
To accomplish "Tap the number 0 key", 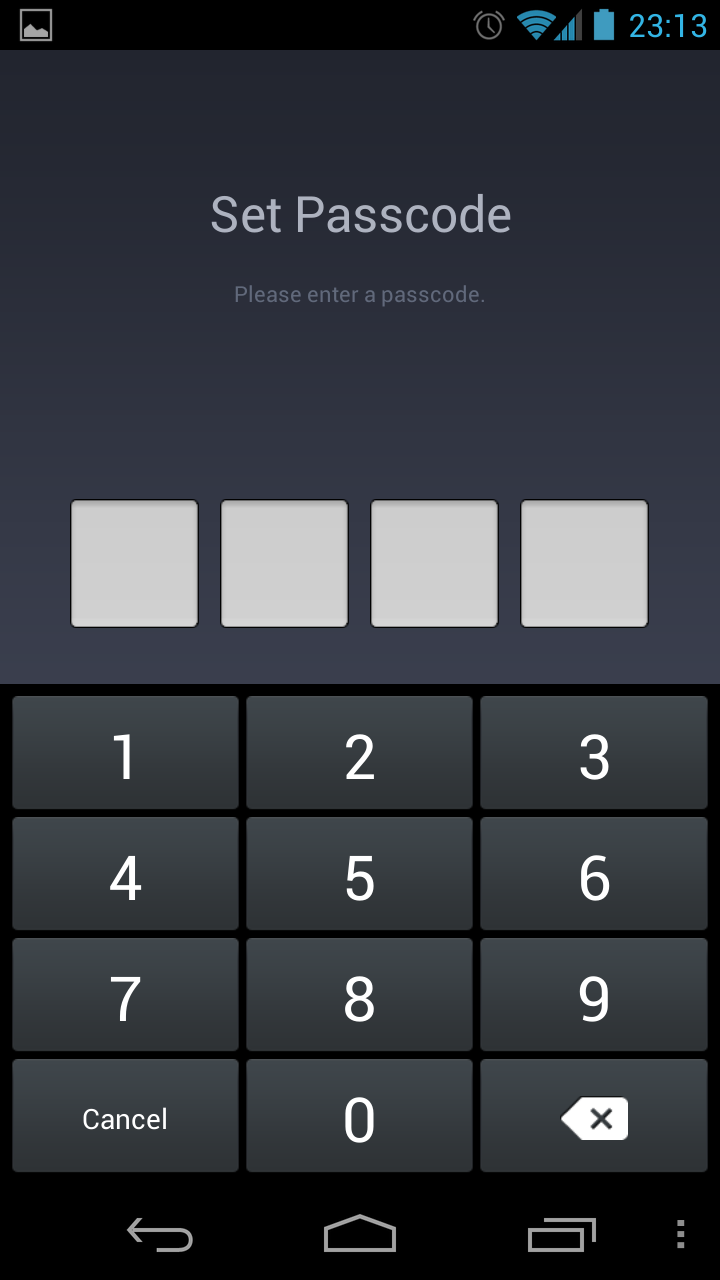I will tap(359, 1116).
